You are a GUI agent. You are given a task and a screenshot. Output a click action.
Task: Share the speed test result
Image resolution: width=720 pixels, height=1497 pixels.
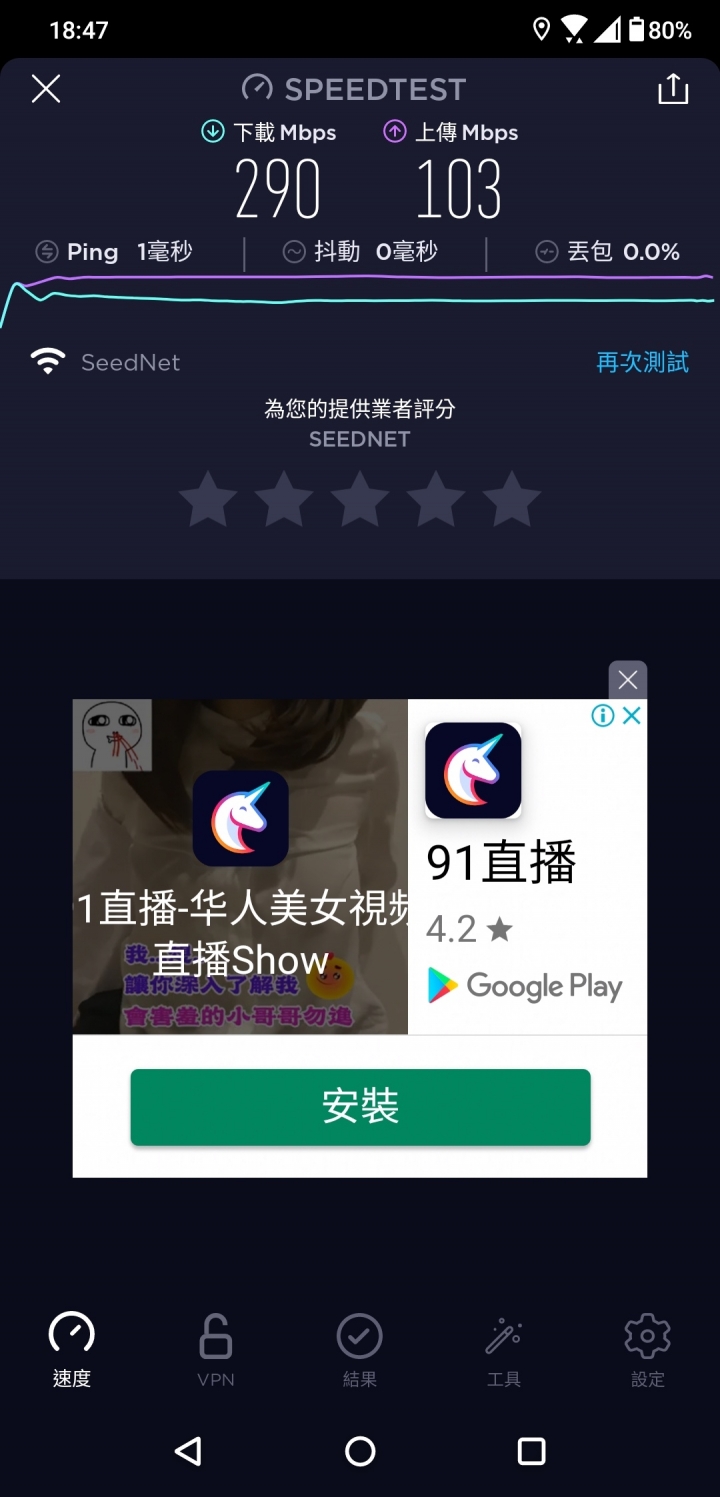(673, 89)
